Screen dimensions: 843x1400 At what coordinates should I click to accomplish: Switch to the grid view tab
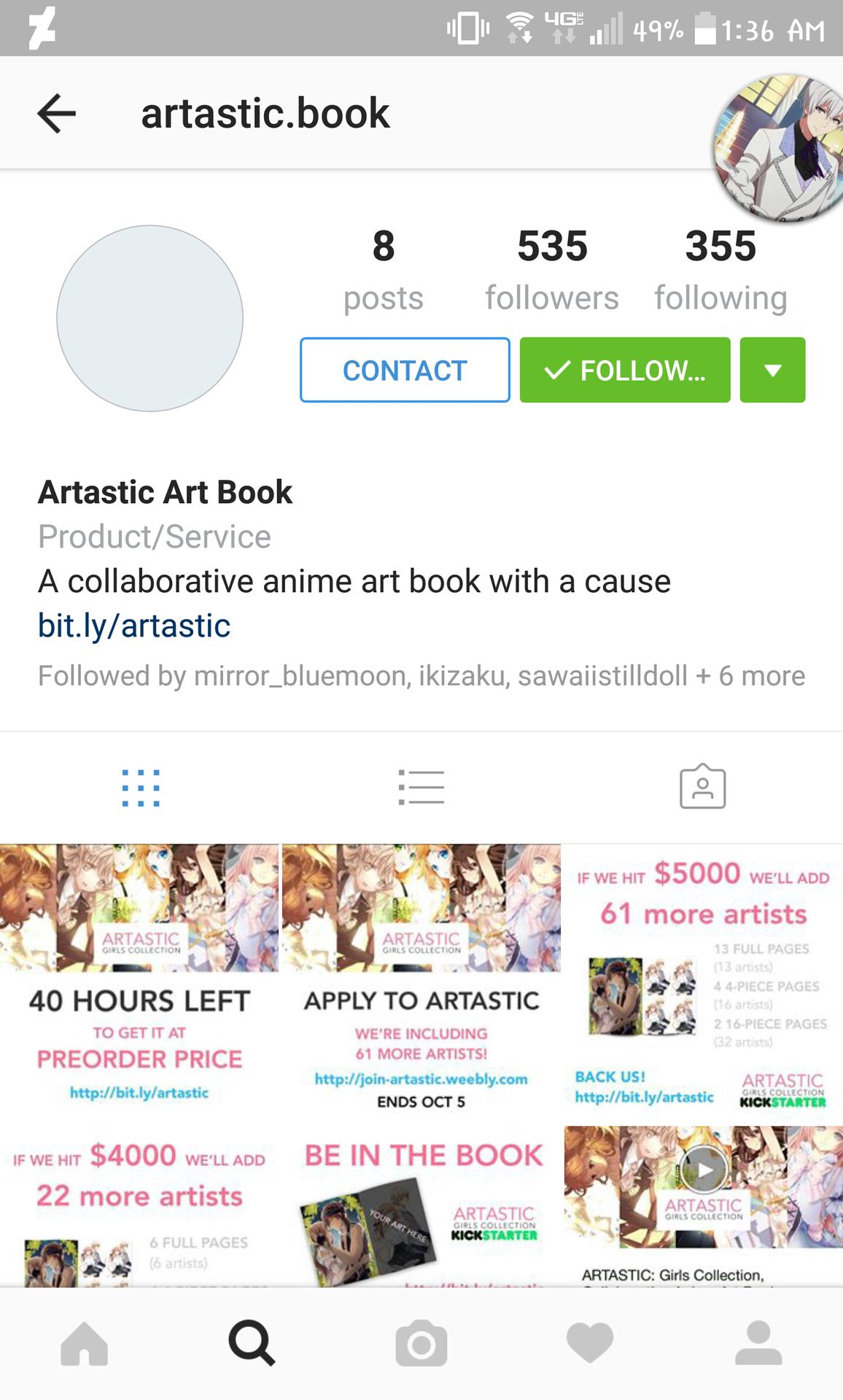141,787
